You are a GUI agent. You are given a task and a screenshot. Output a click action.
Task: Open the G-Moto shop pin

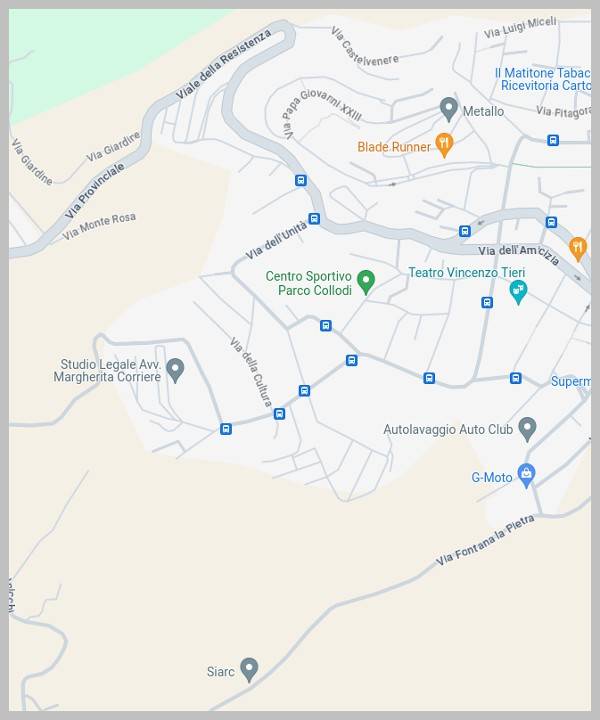tap(527, 474)
